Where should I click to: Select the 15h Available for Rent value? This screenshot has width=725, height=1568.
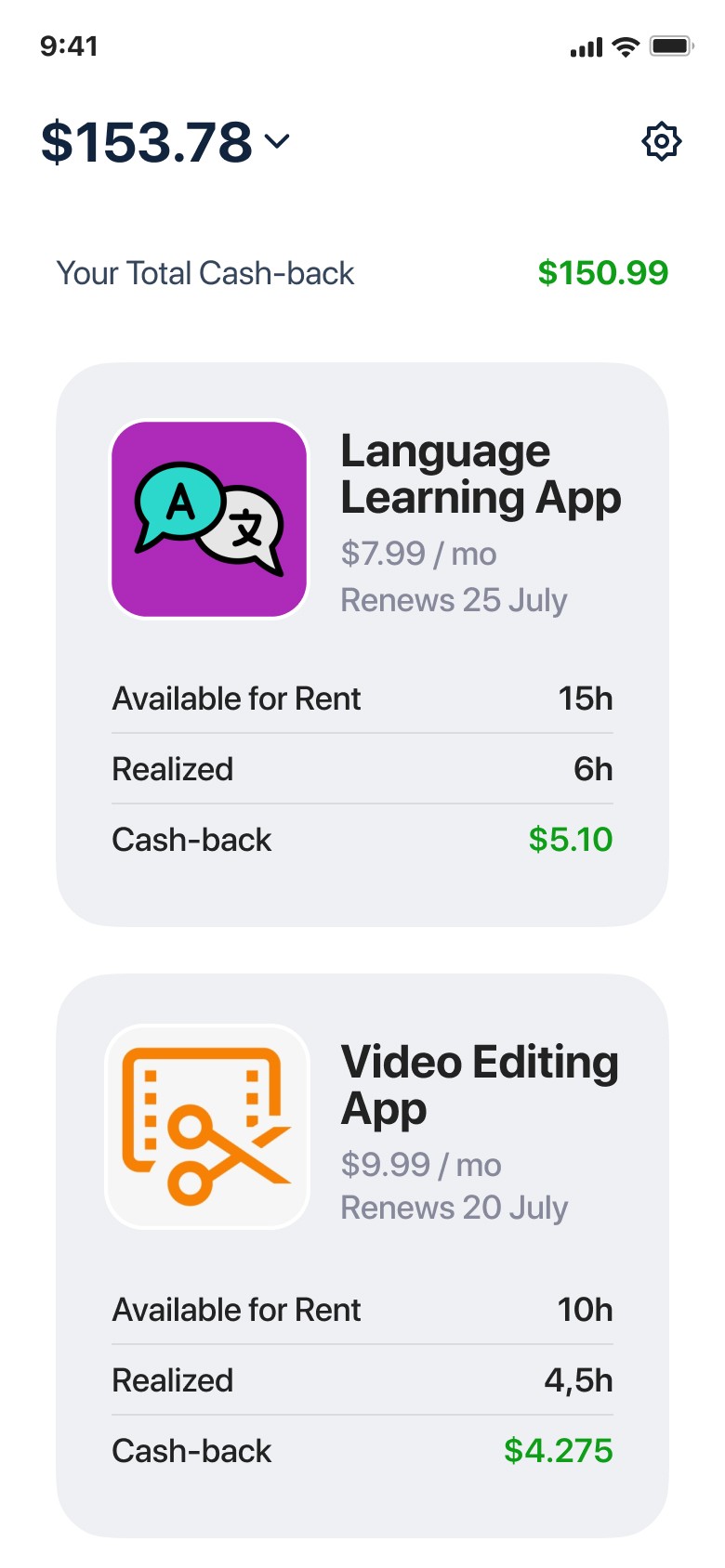[x=586, y=698]
